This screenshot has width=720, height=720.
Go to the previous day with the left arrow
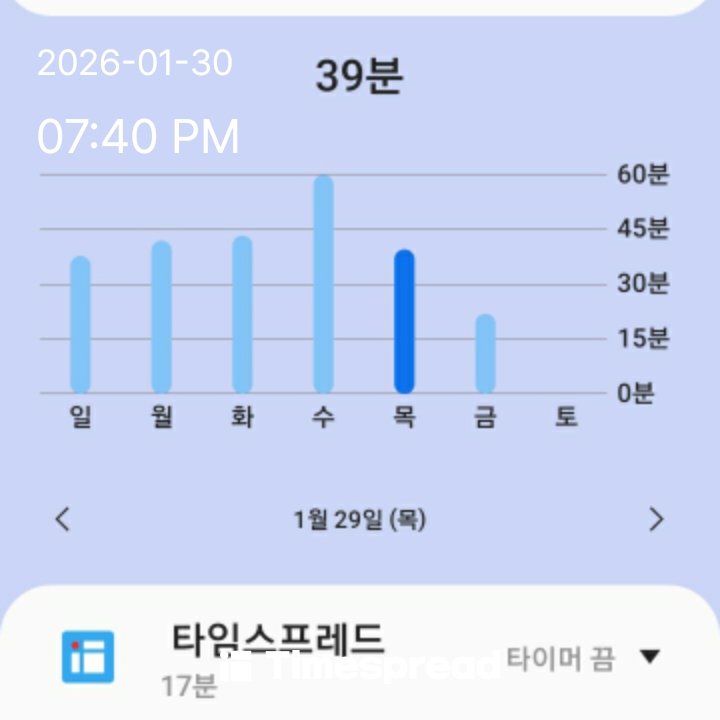63,519
